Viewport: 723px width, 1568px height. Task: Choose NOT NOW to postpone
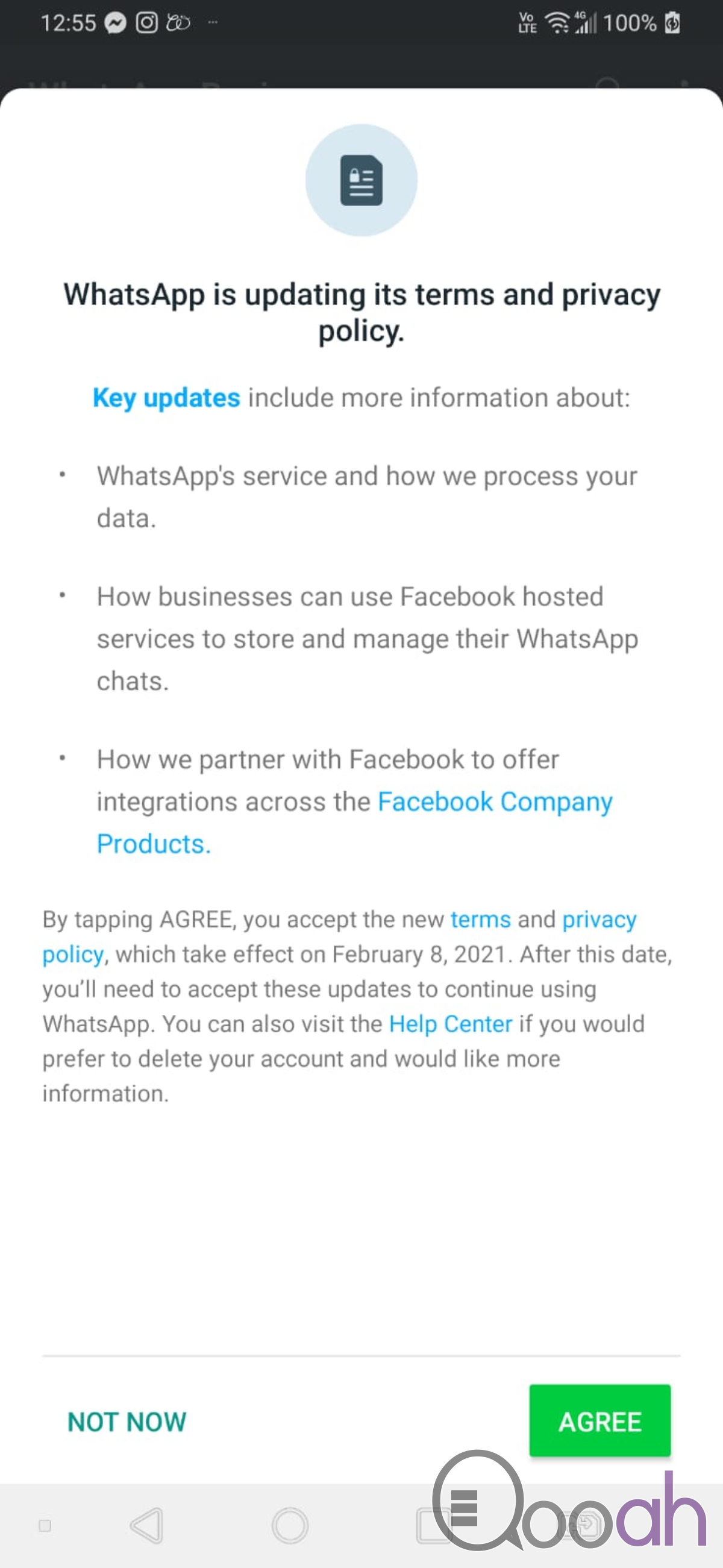127,1422
